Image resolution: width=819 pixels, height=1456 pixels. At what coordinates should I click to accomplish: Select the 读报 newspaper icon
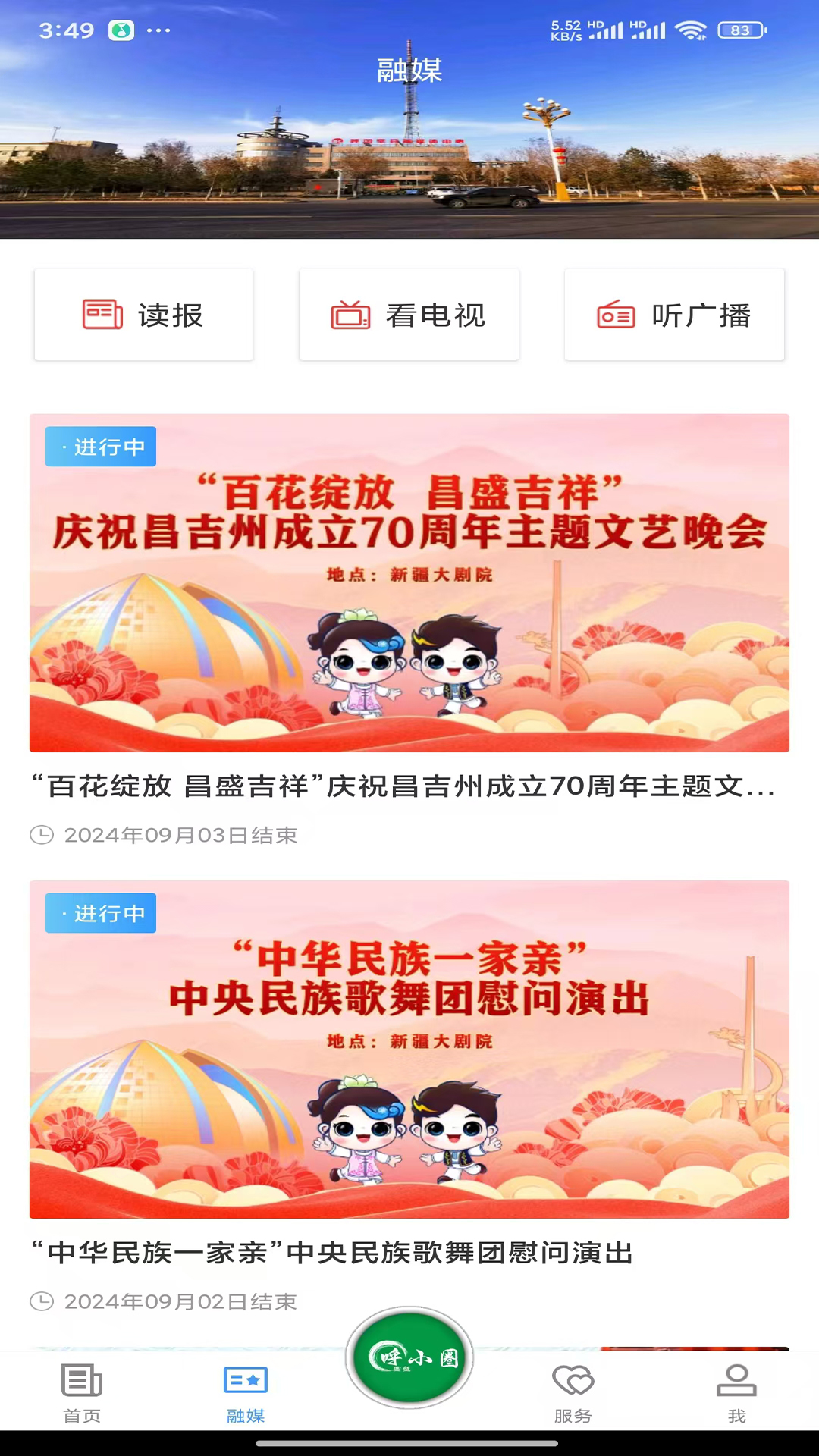(102, 315)
